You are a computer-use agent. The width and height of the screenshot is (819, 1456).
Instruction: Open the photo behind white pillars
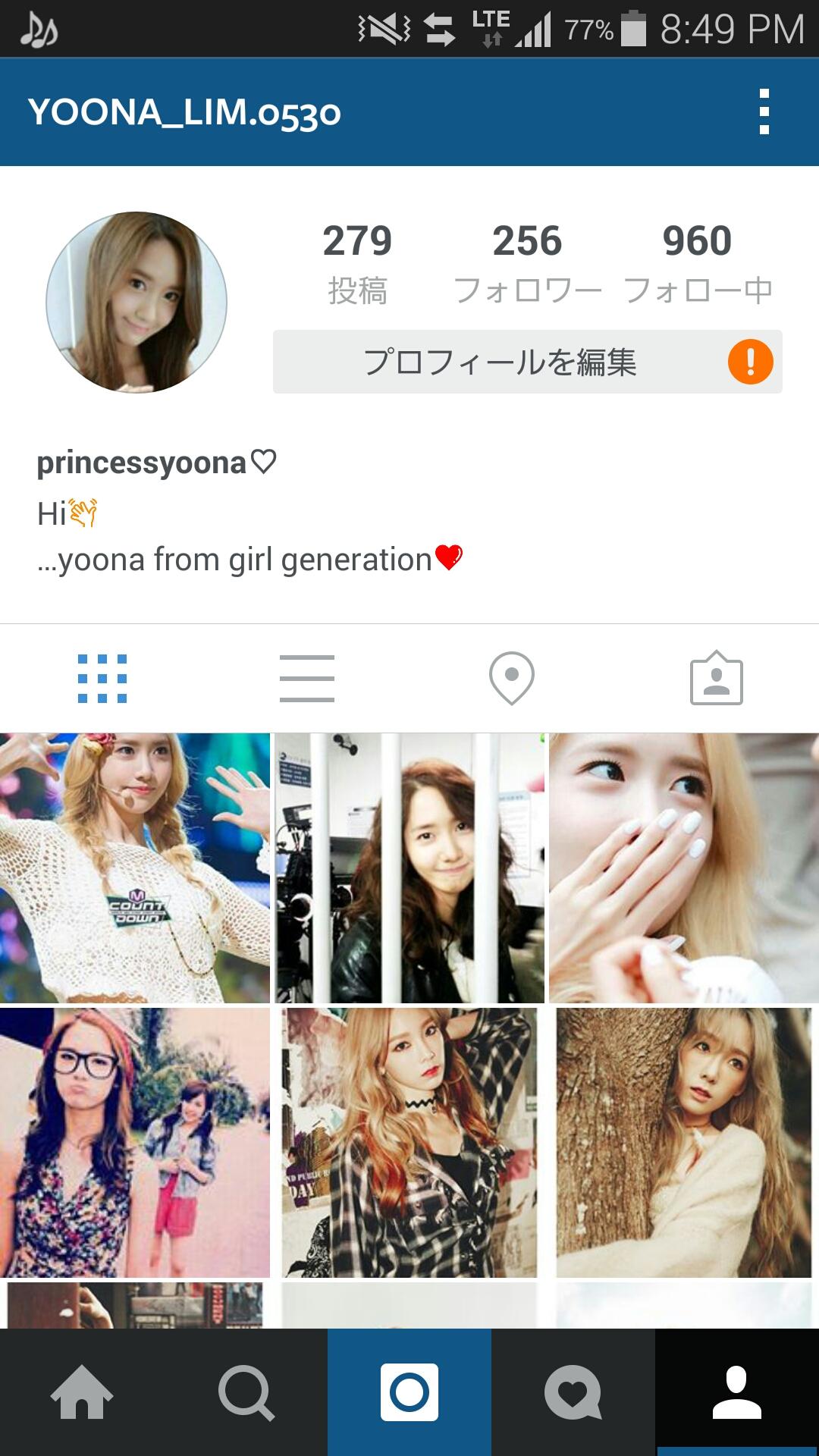click(x=409, y=868)
